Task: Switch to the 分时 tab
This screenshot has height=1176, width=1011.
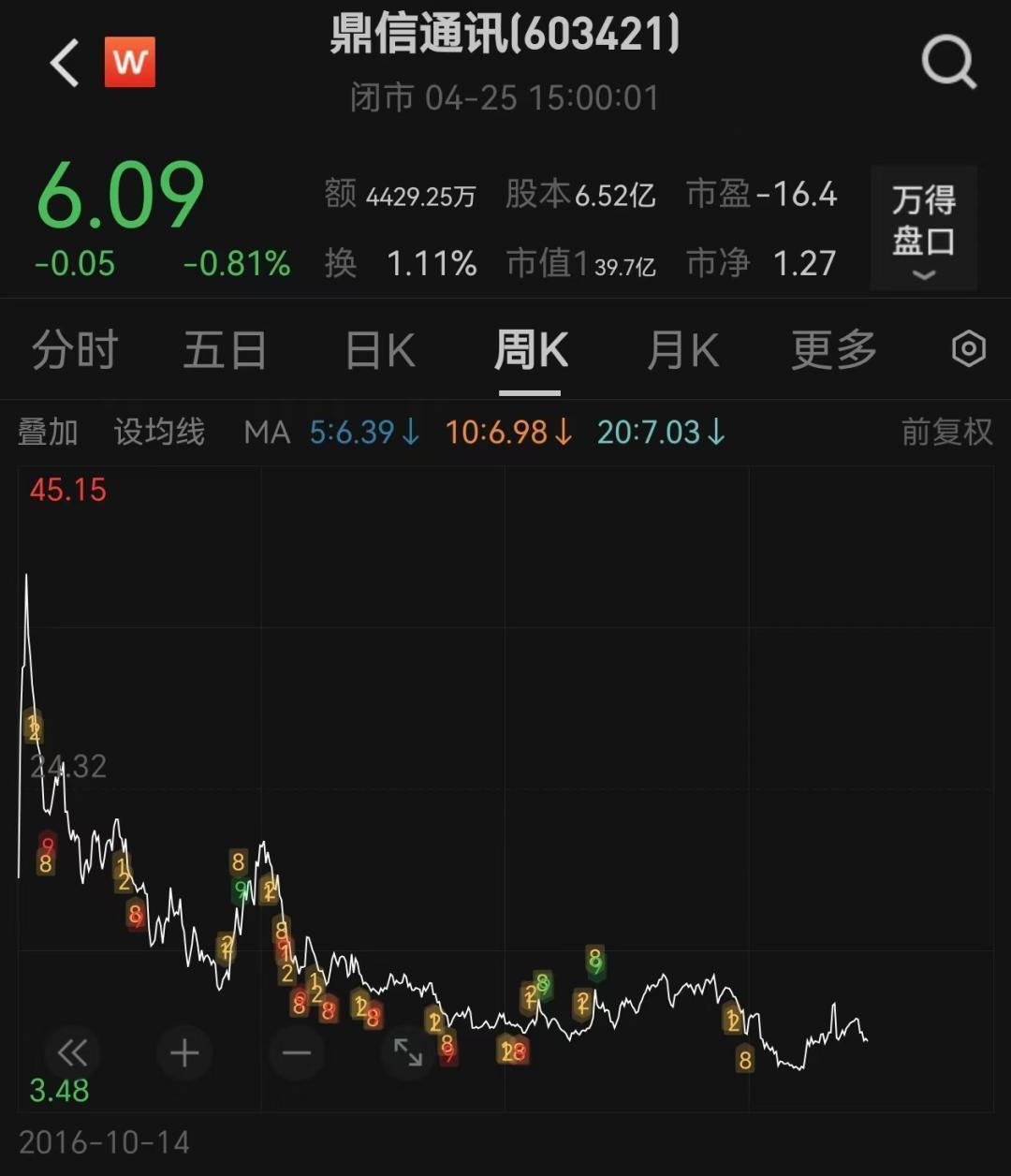Action: pyautogui.click(x=75, y=351)
